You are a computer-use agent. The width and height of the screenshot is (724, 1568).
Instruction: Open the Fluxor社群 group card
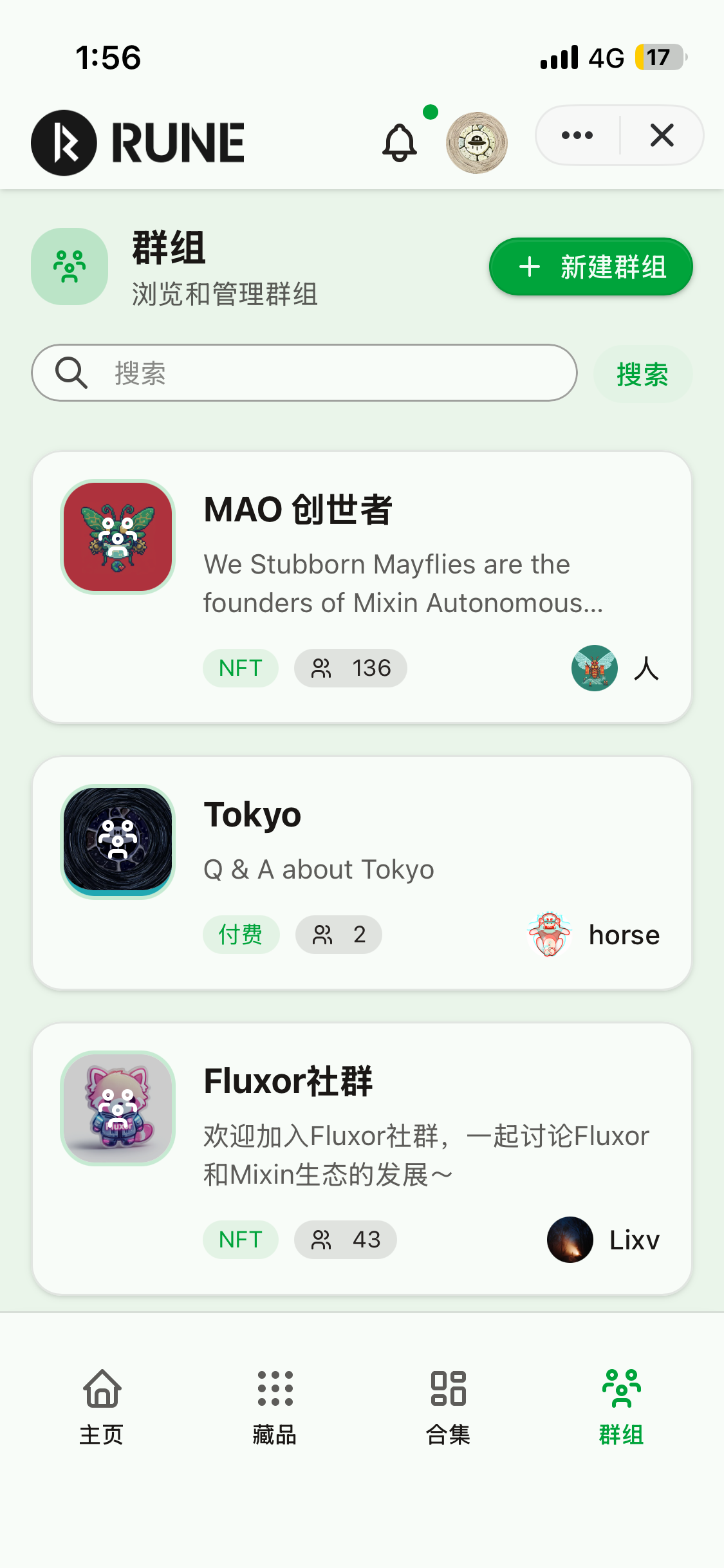[x=362, y=1159]
